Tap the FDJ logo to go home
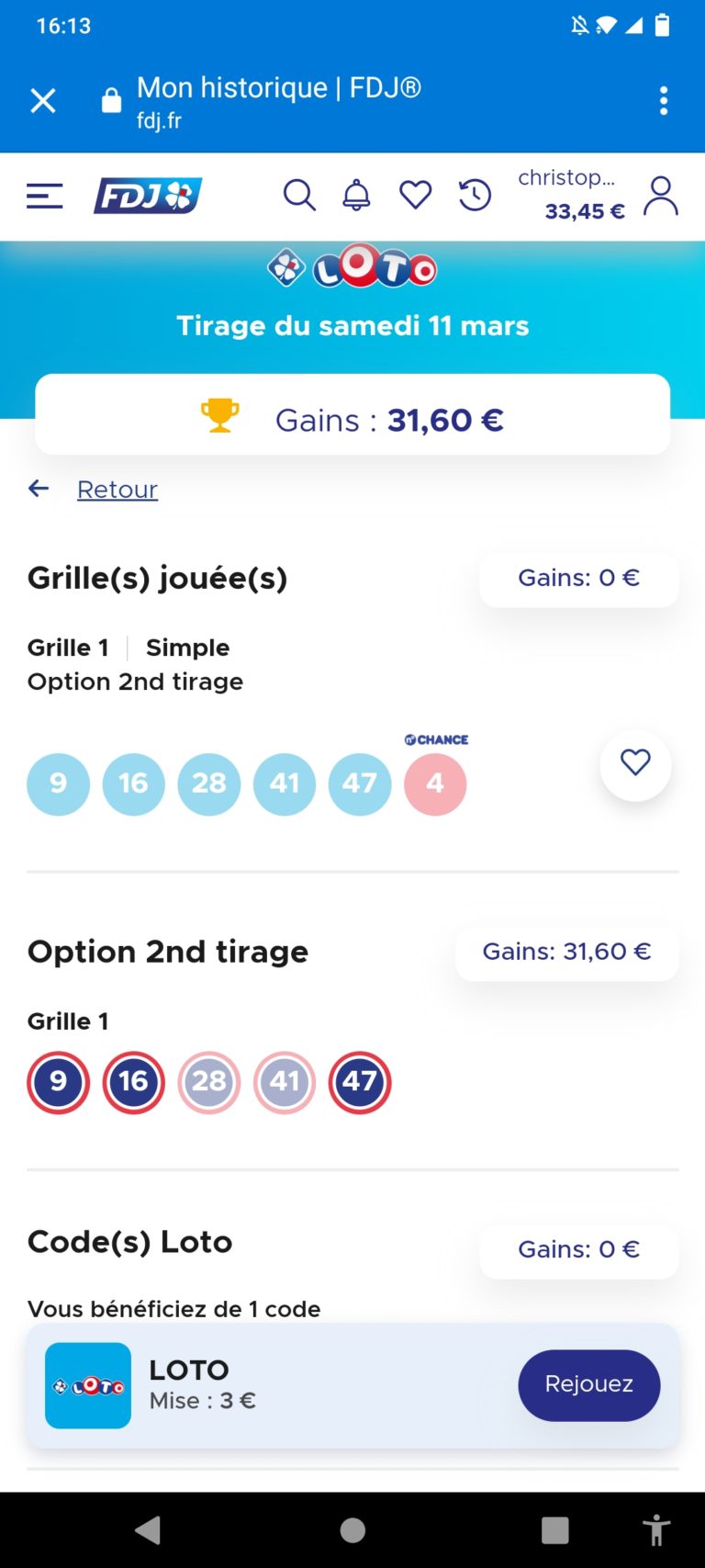 148,196
